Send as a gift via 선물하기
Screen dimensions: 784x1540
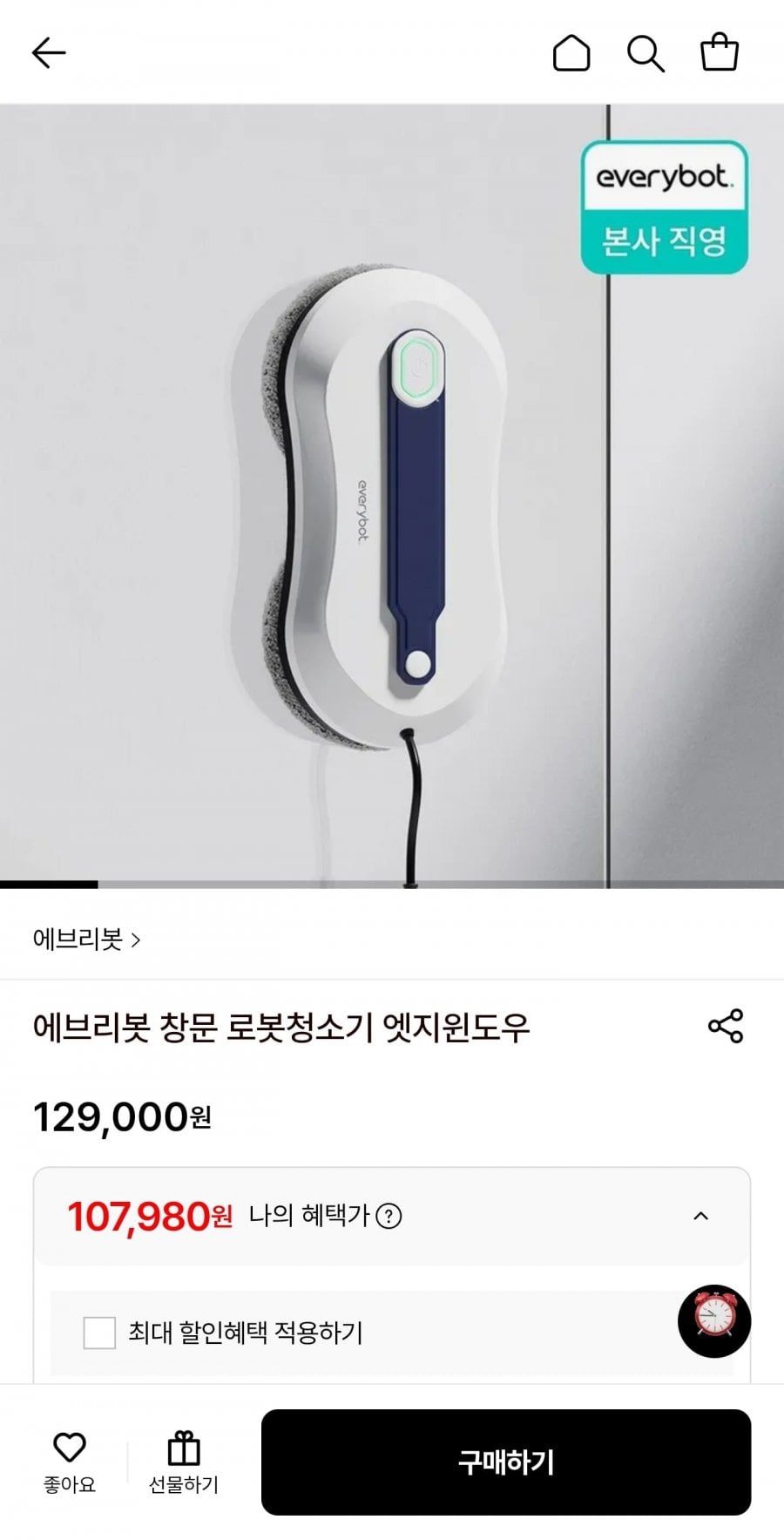[x=184, y=1463]
